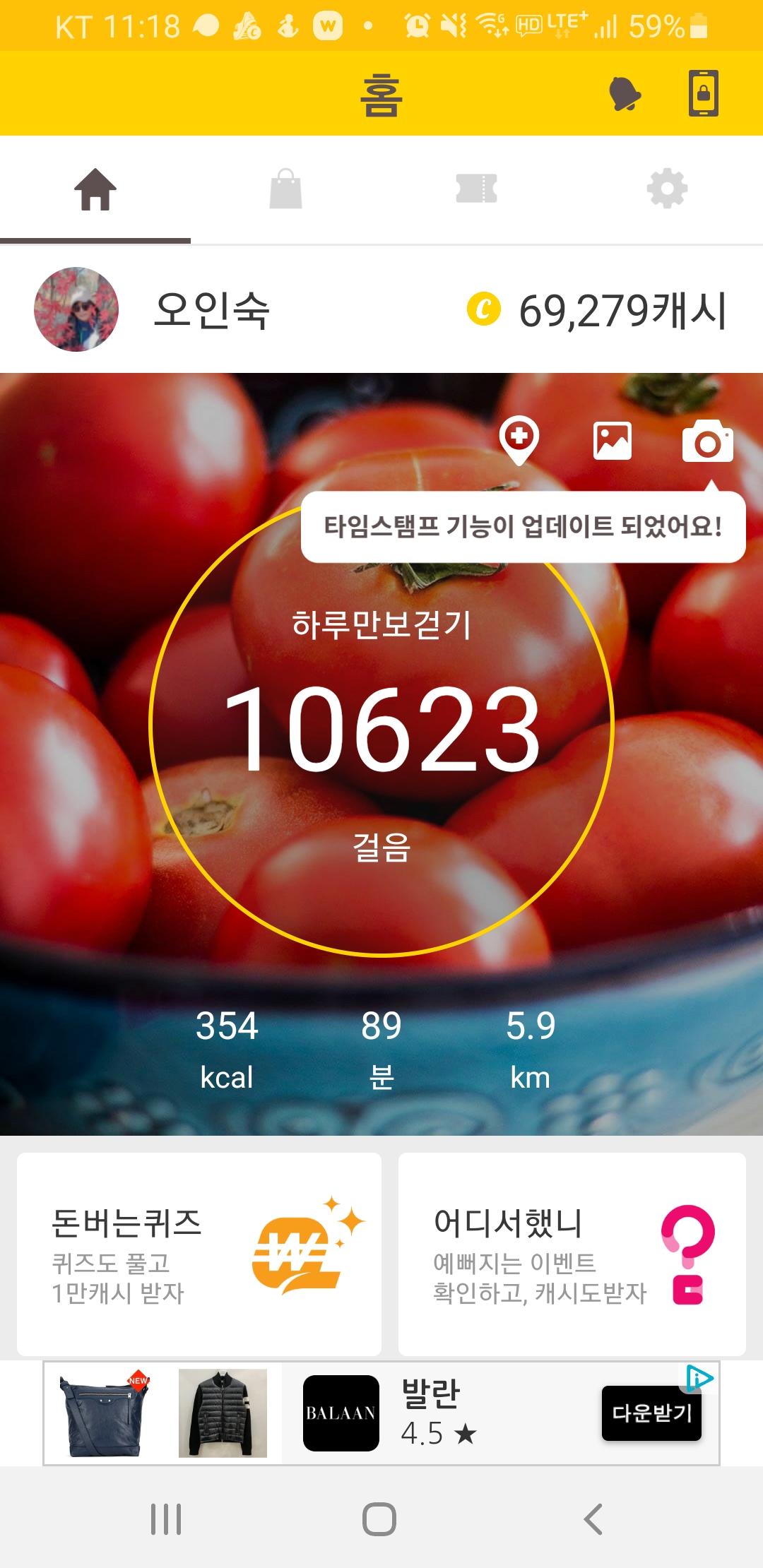Open the notifications bell

pos(625,94)
